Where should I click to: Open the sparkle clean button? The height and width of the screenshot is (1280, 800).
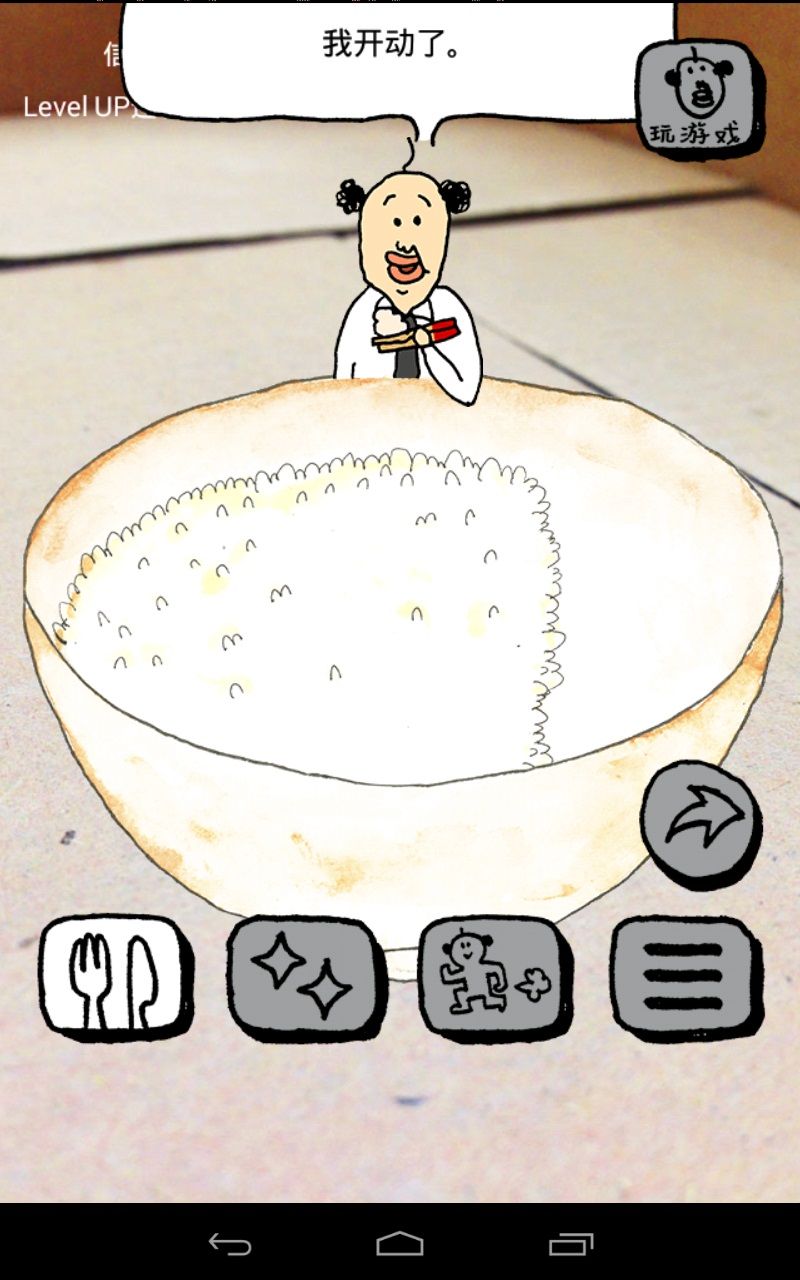[305, 977]
